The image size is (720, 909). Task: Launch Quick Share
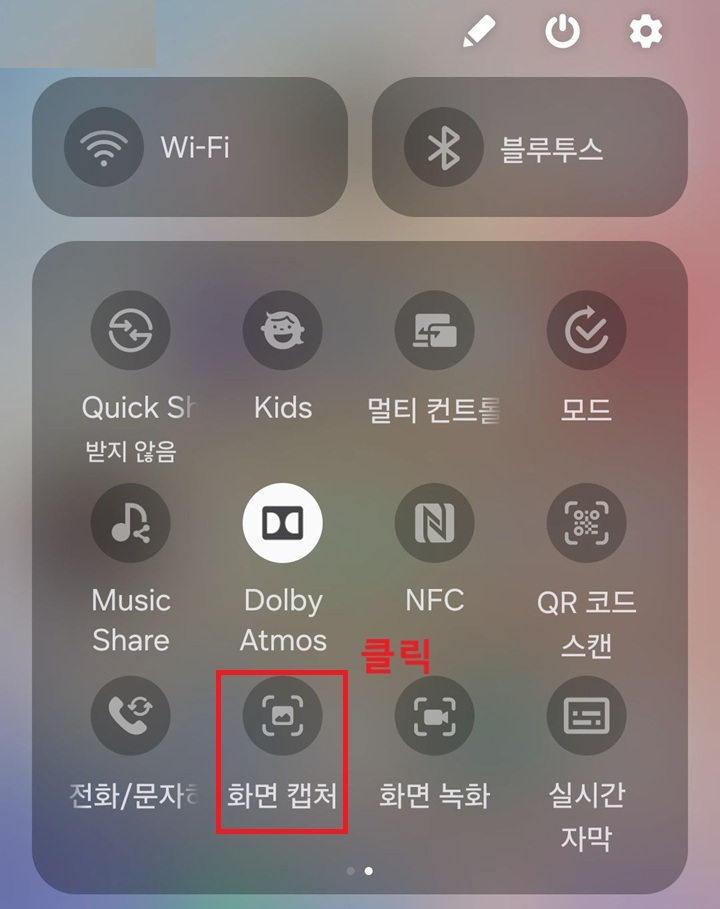pos(131,331)
